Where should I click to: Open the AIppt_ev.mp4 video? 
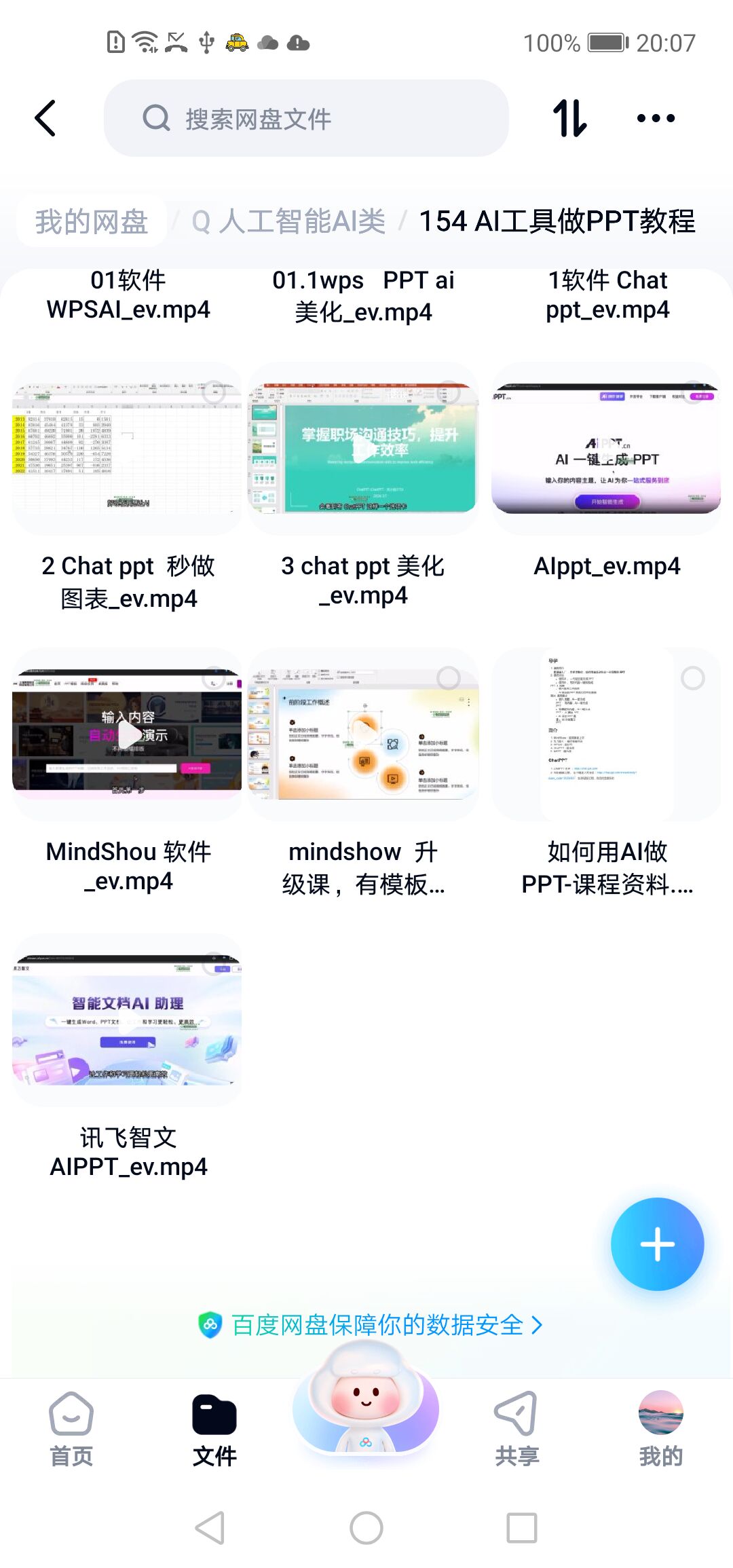[606, 448]
